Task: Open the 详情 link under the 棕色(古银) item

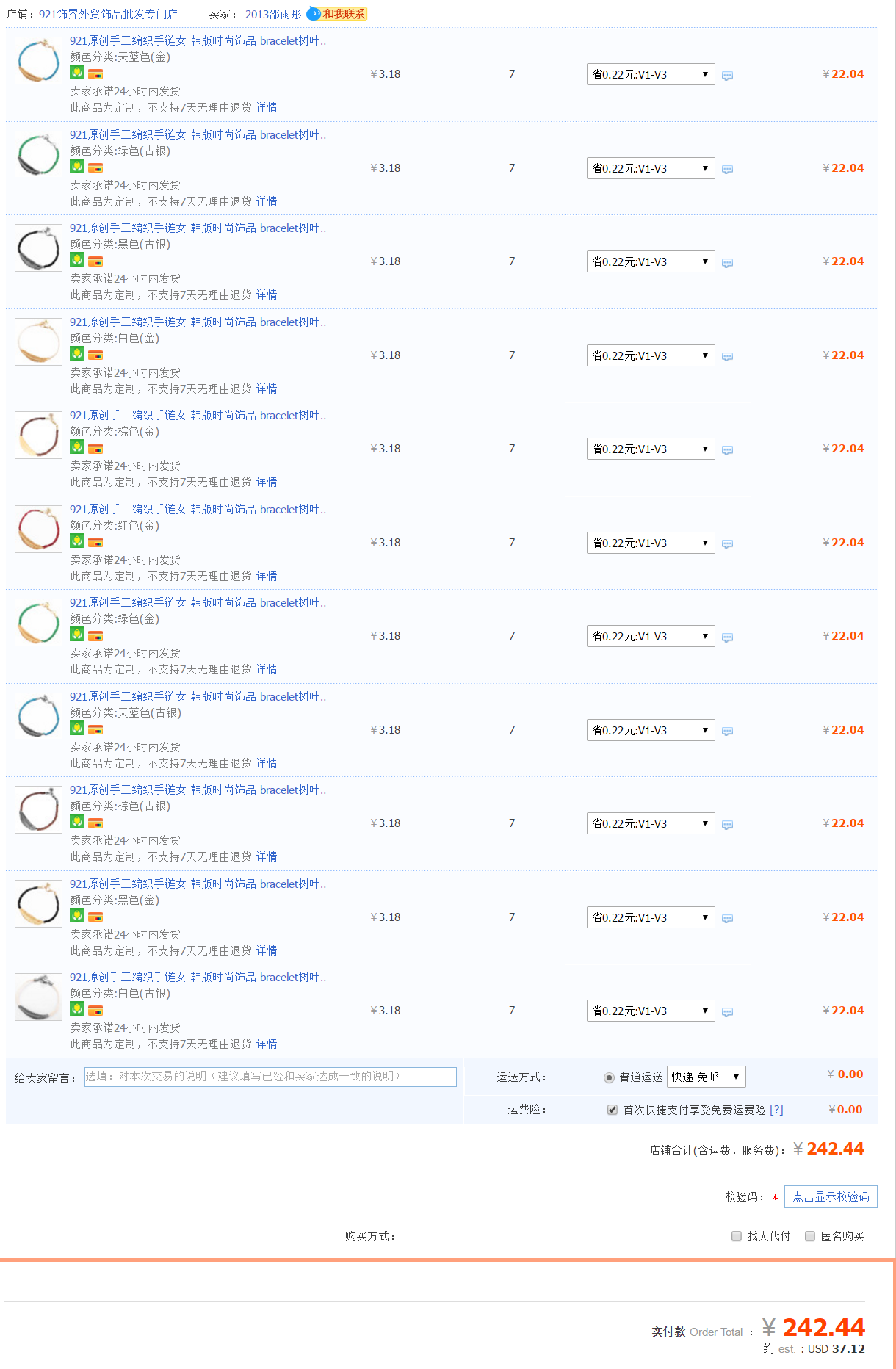Action: 267,856
